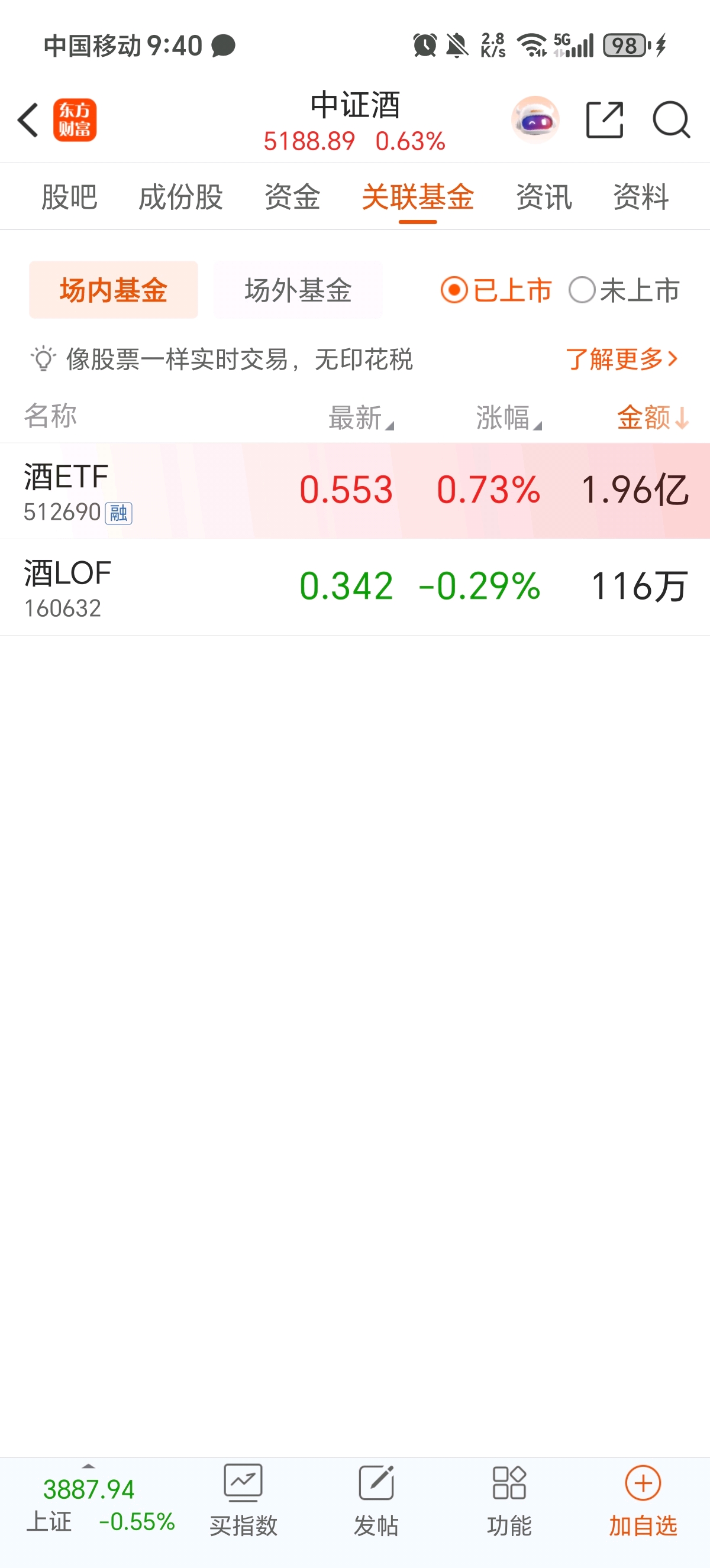This screenshot has height=1568, width=710.
Task: Sort the list by 最新 price
Action: [x=360, y=417]
